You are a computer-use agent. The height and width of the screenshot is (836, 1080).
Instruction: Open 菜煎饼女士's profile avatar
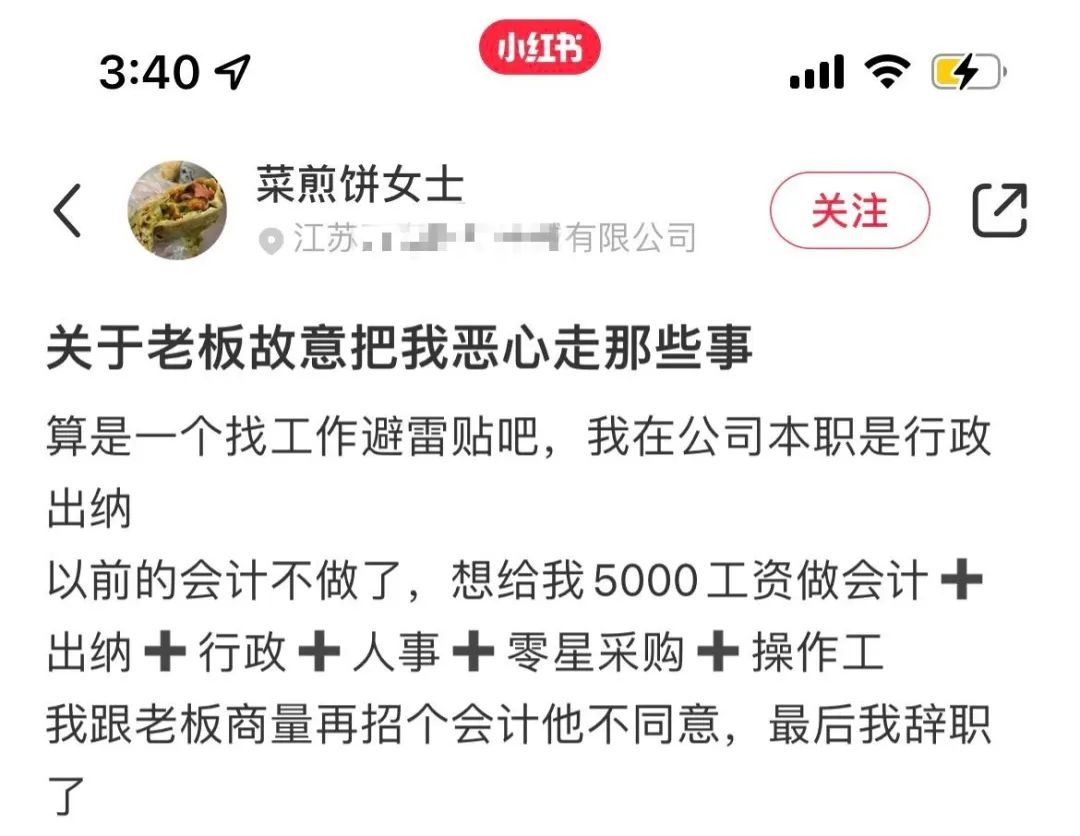177,211
